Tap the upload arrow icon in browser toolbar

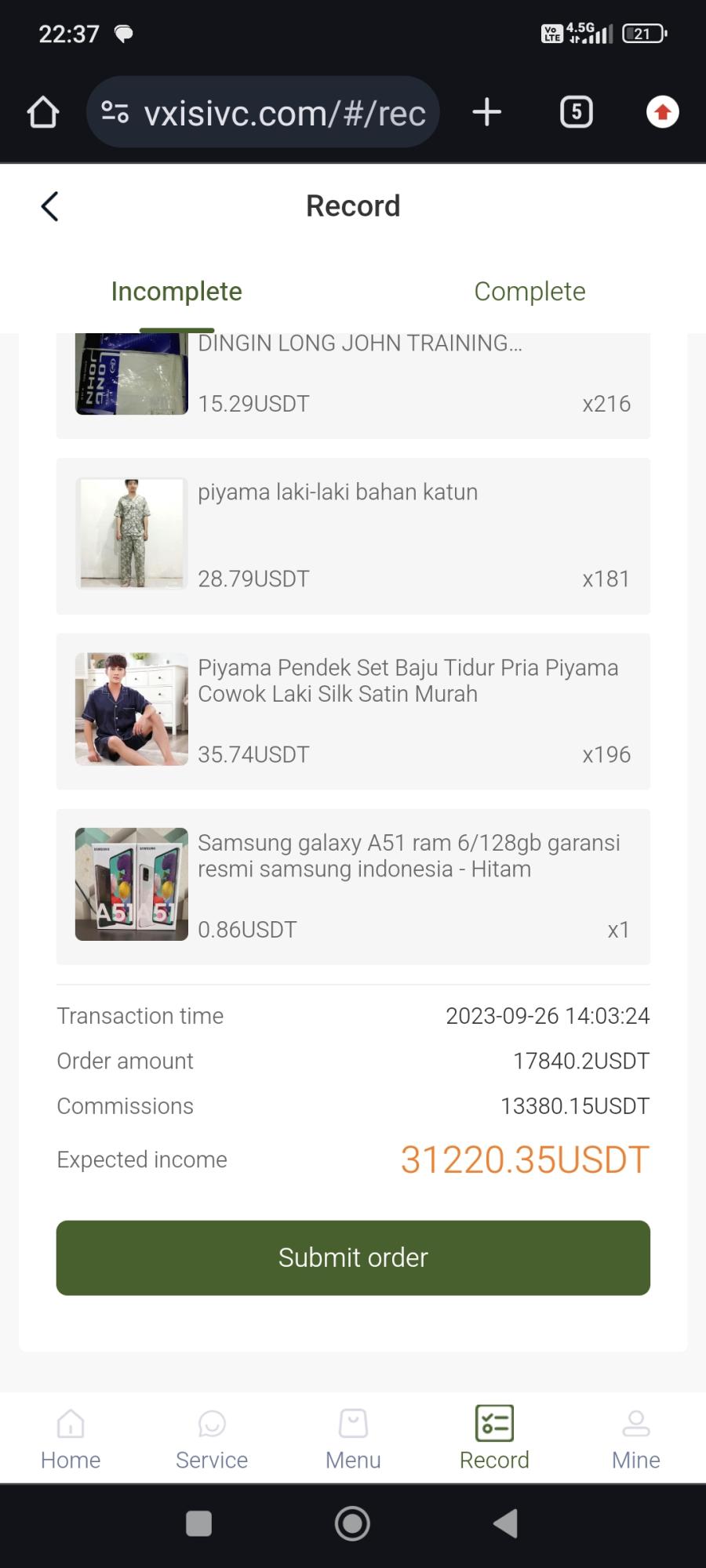tap(662, 111)
